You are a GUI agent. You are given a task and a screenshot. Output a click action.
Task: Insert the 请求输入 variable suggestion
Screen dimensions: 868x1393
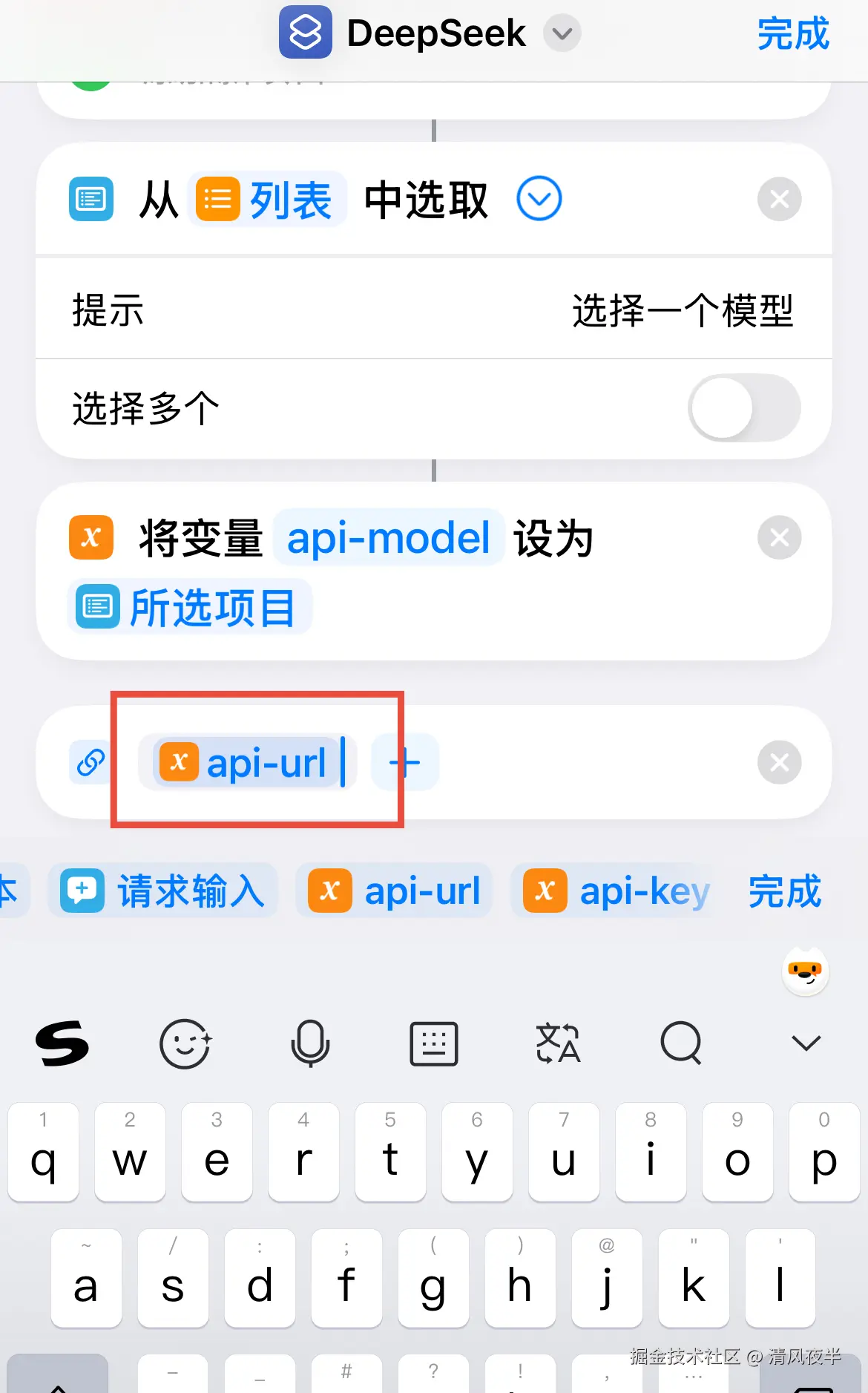click(165, 891)
